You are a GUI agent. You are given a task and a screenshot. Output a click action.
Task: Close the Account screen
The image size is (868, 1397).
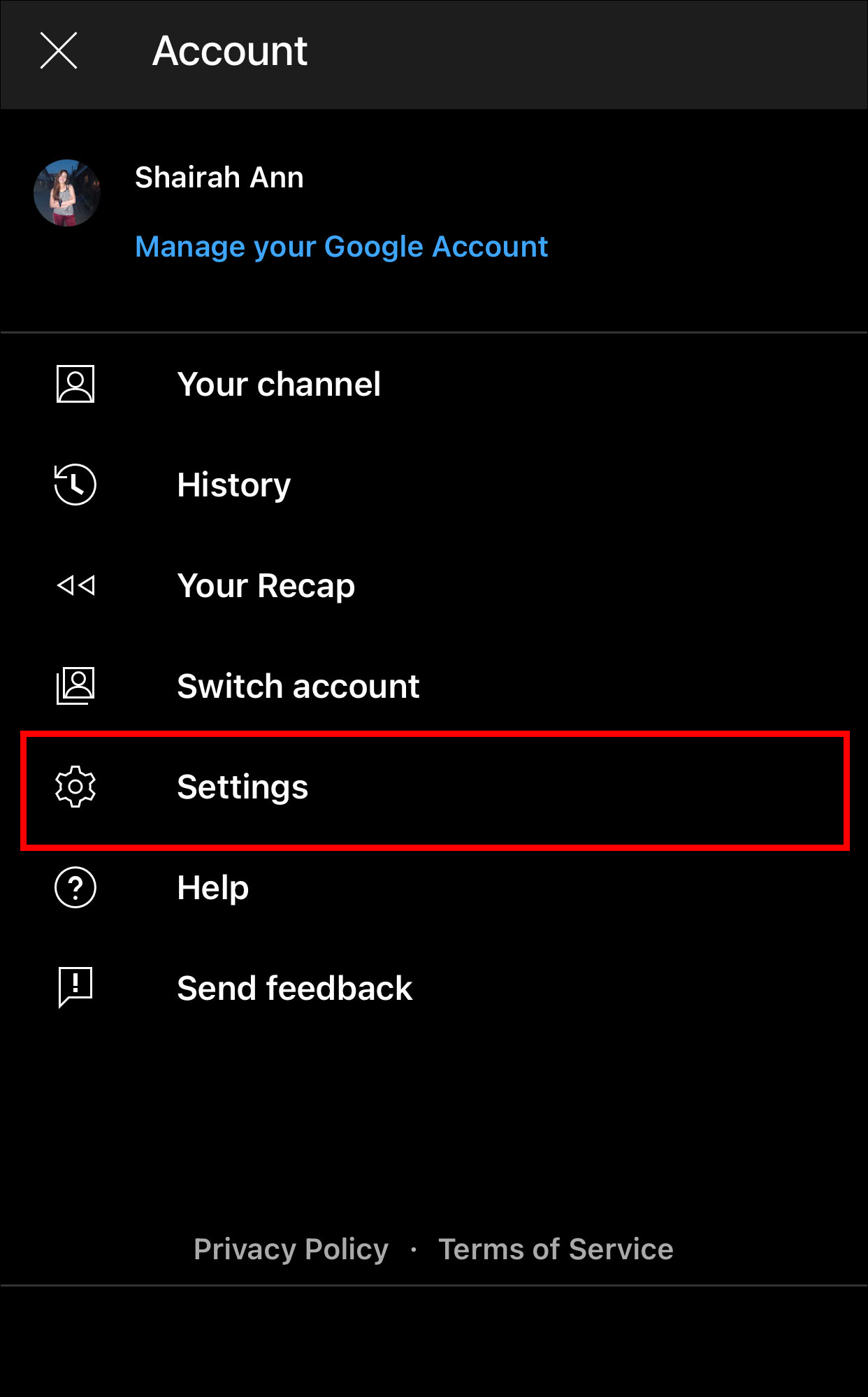pos(59,50)
